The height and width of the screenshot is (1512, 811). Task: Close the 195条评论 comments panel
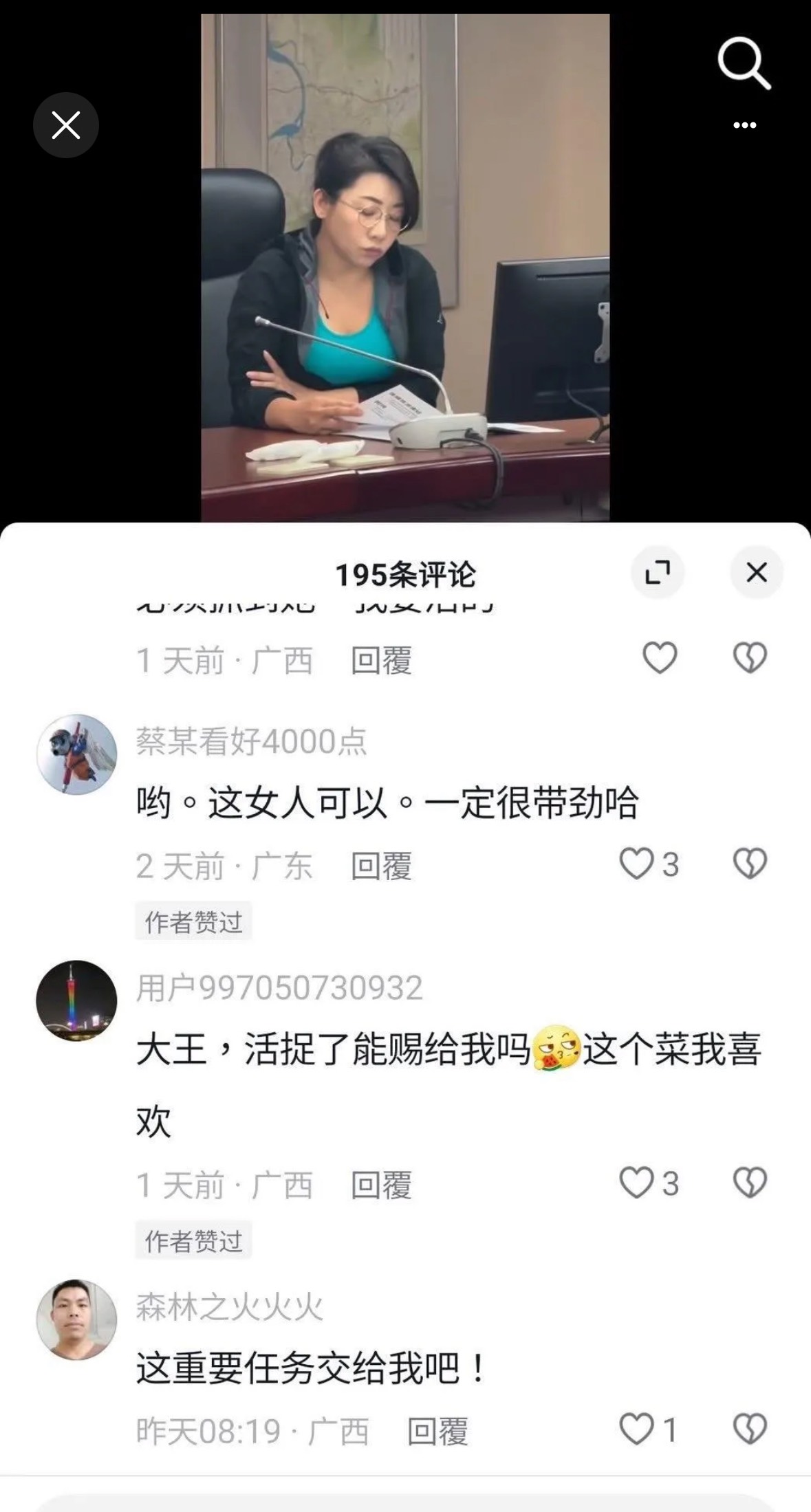pos(756,572)
